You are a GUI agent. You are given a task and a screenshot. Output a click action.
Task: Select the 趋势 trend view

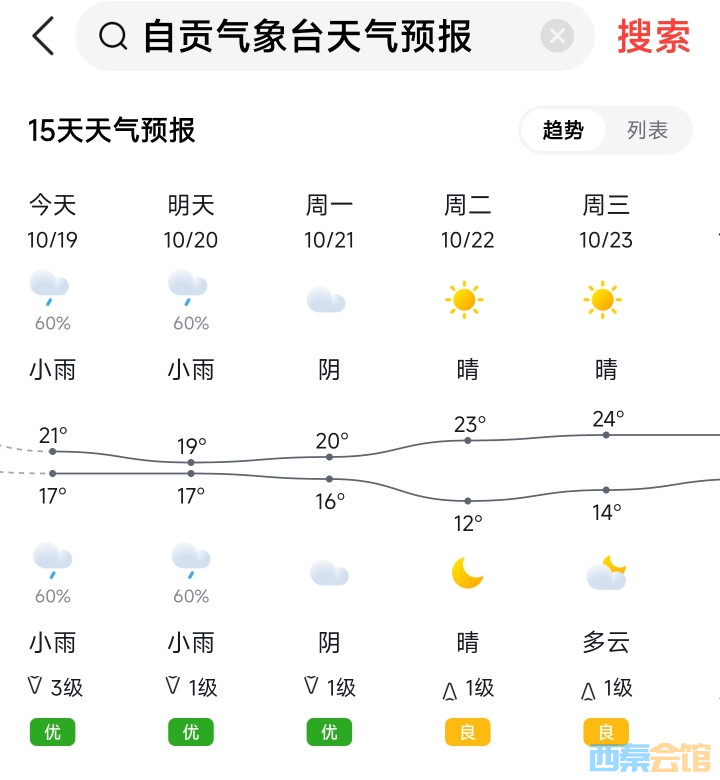pyautogui.click(x=562, y=130)
